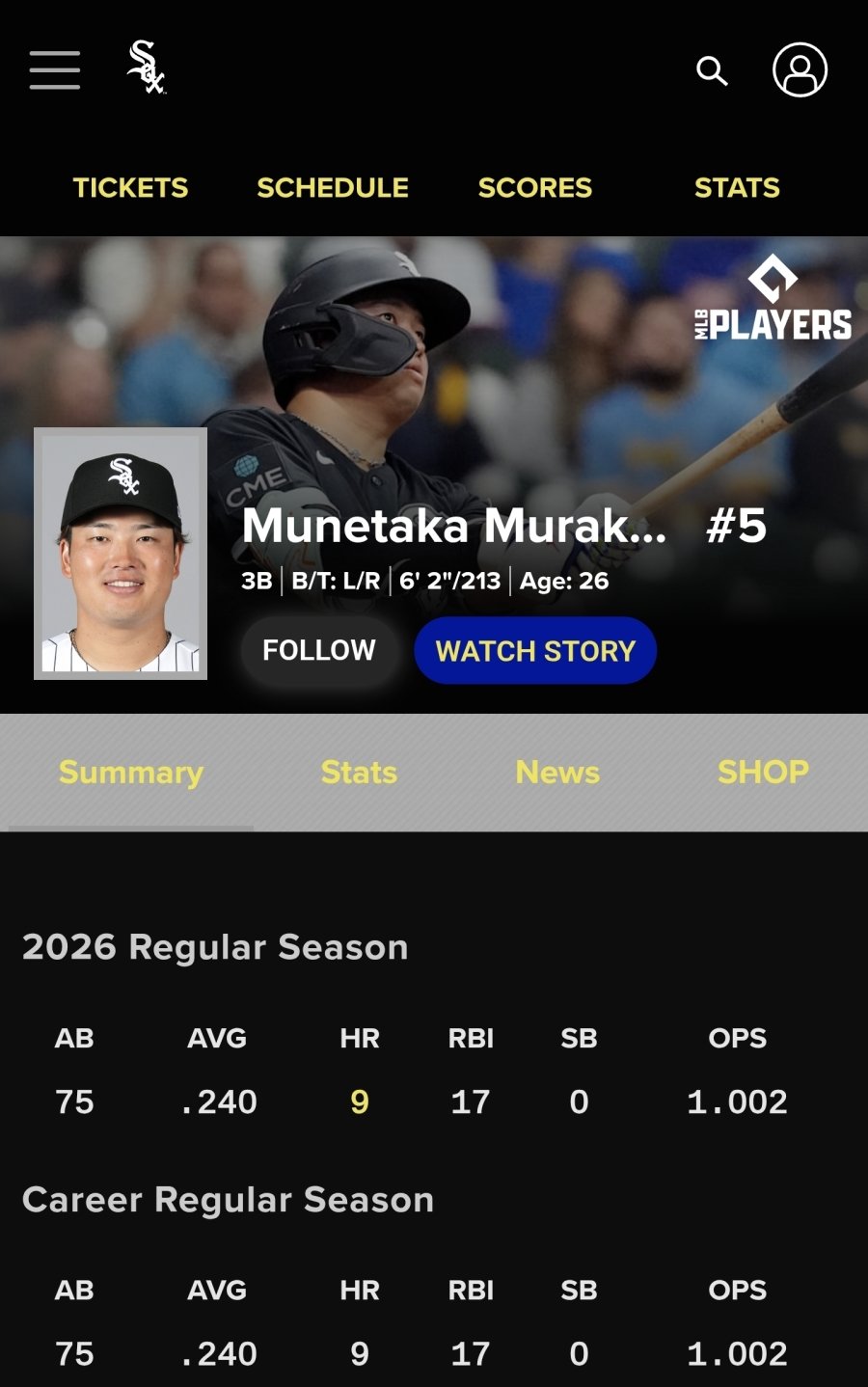Open the top Stats navigation item
This screenshot has width=868, height=1387.
[x=737, y=187]
